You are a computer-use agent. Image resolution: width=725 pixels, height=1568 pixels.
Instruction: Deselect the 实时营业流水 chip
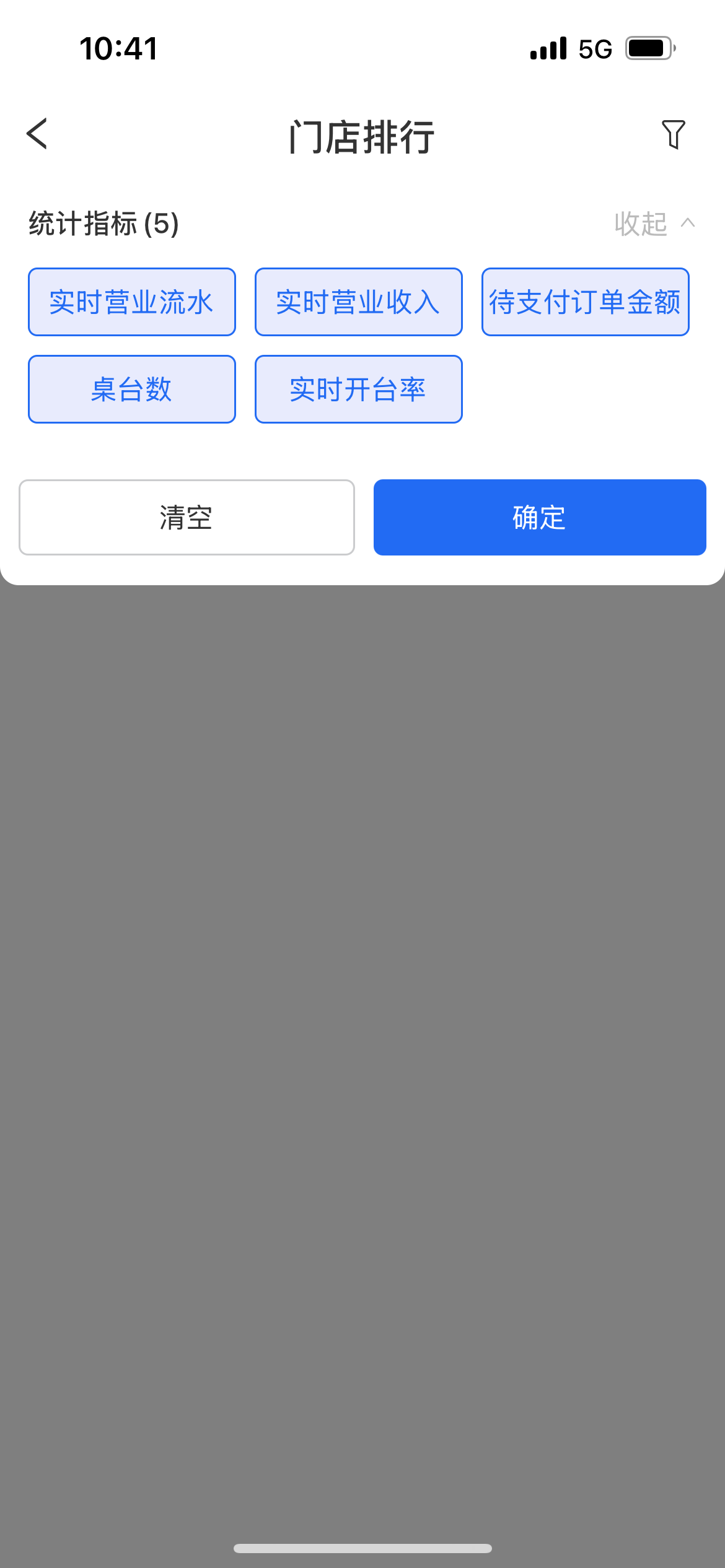click(132, 302)
